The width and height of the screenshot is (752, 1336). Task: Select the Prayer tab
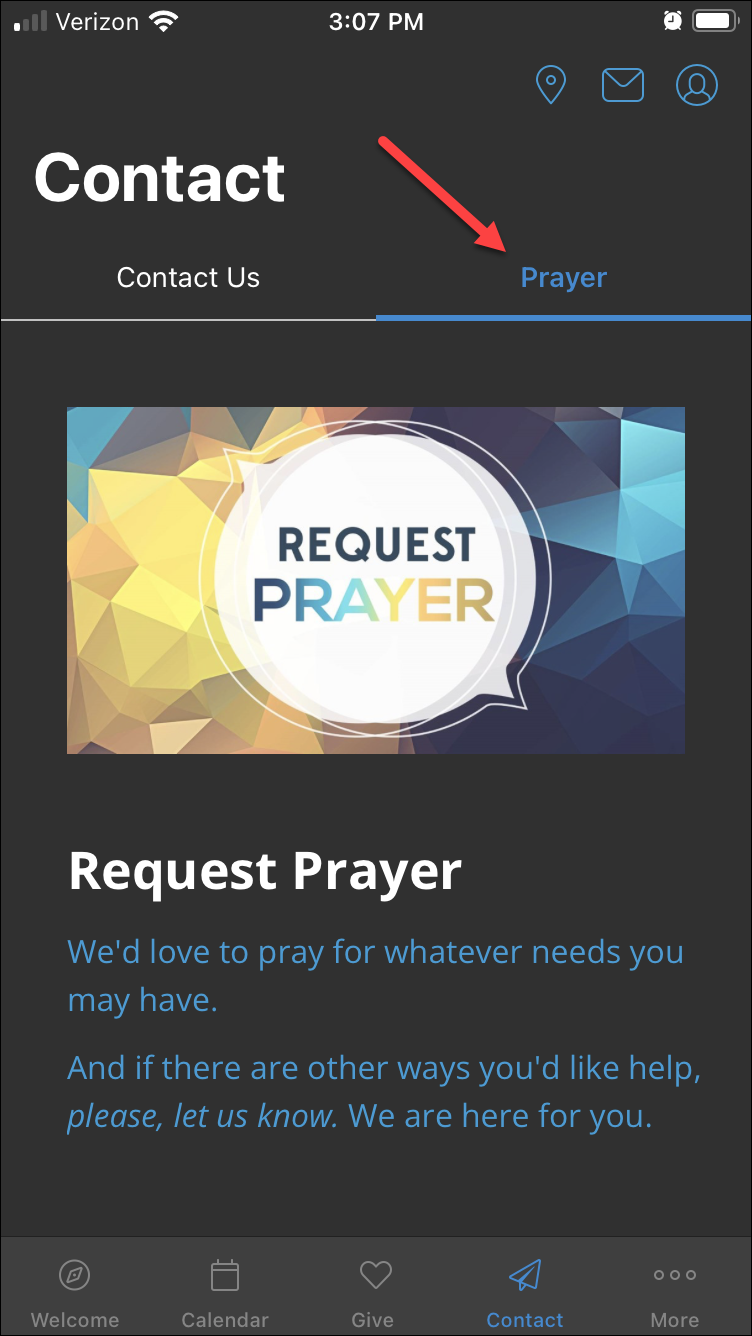coord(563,278)
